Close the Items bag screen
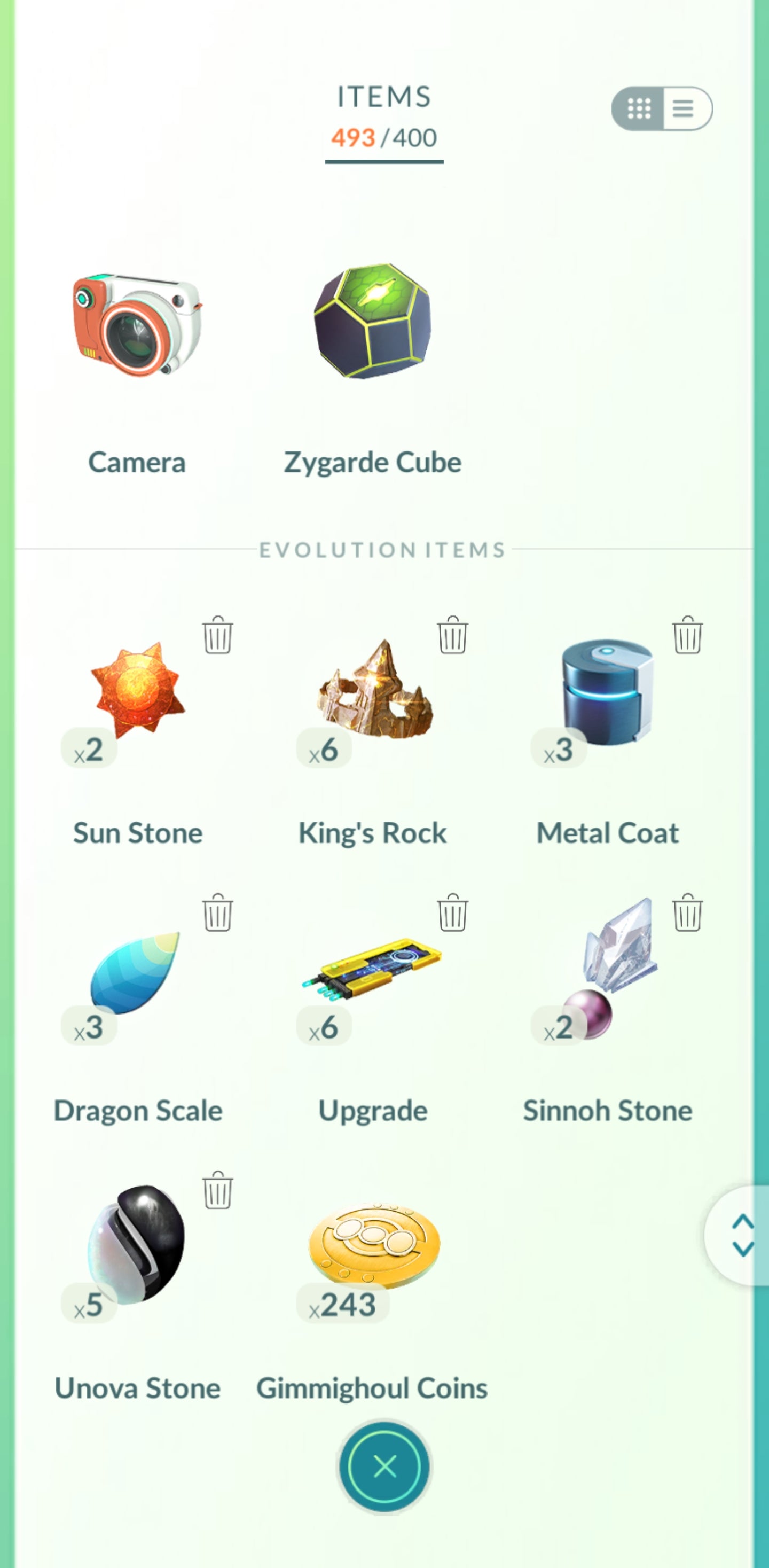This screenshot has width=769, height=1568. pyautogui.click(x=384, y=1466)
